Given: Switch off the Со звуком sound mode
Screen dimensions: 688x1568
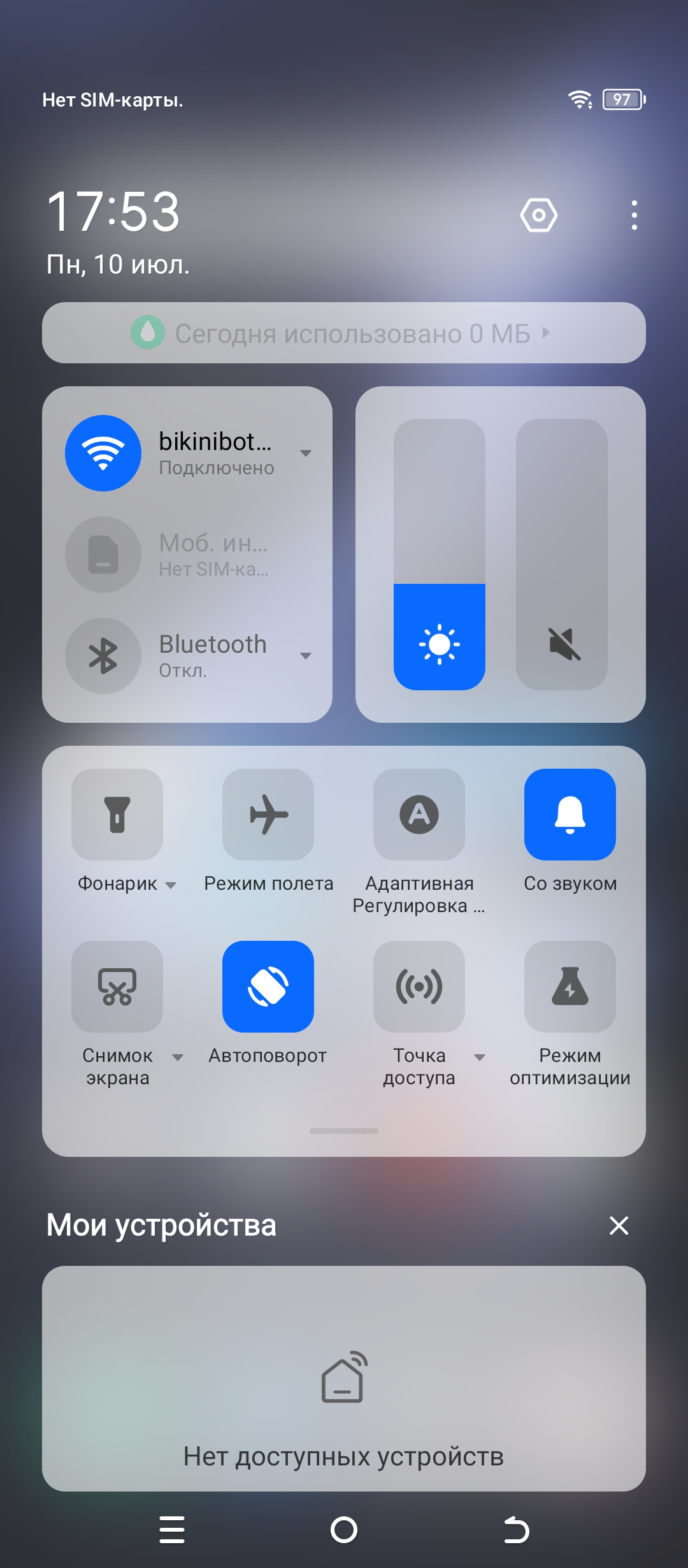Looking at the screenshot, I should (x=570, y=815).
